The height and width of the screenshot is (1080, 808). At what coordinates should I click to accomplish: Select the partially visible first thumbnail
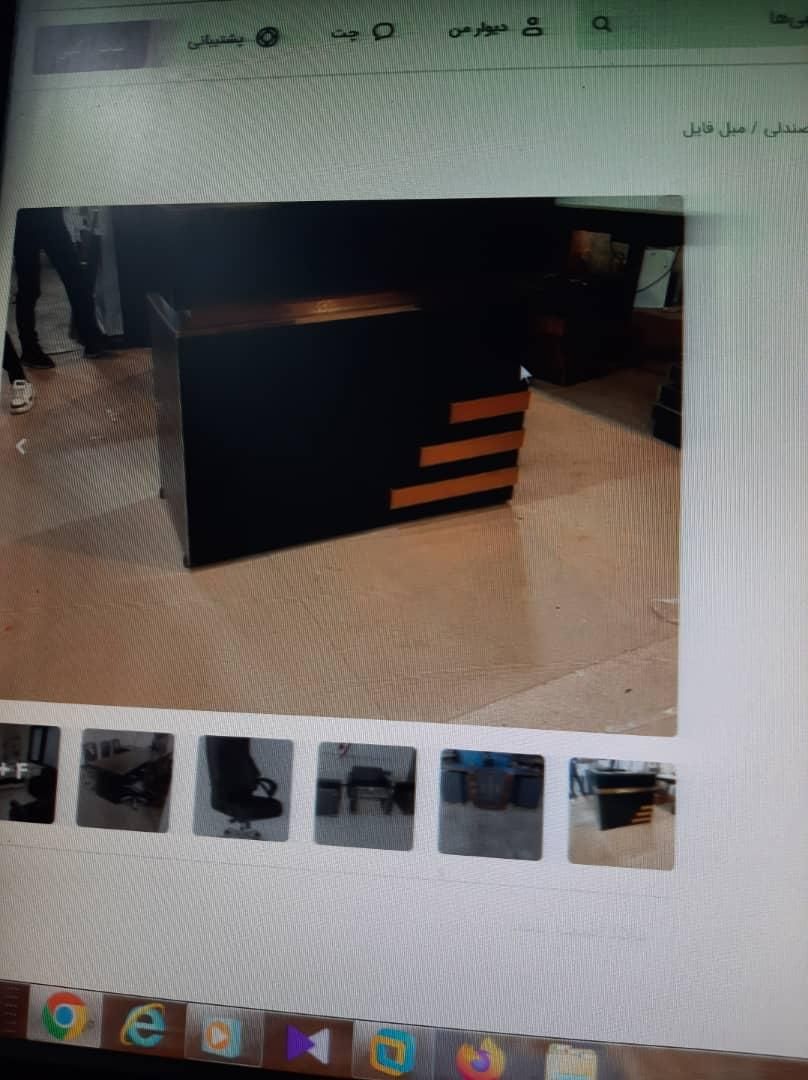click(x=28, y=773)
